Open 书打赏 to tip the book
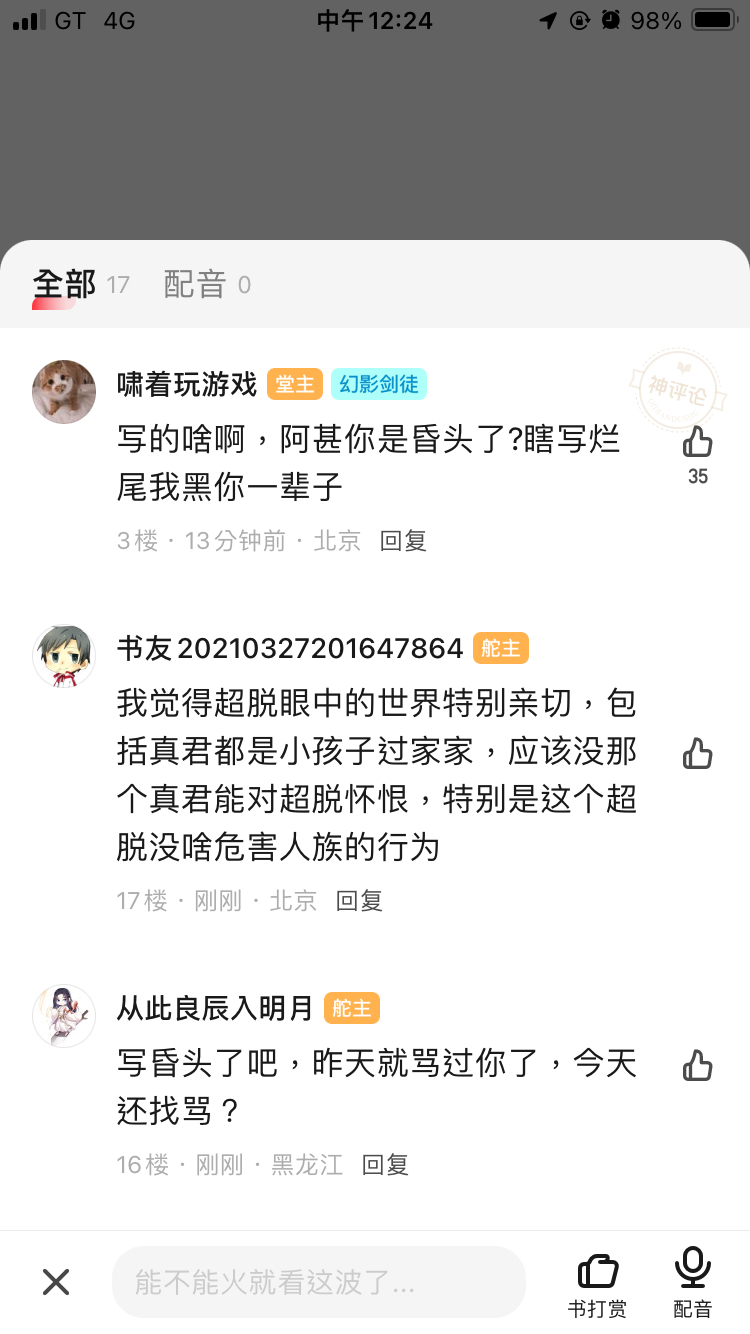 [x=598, y=1283]
